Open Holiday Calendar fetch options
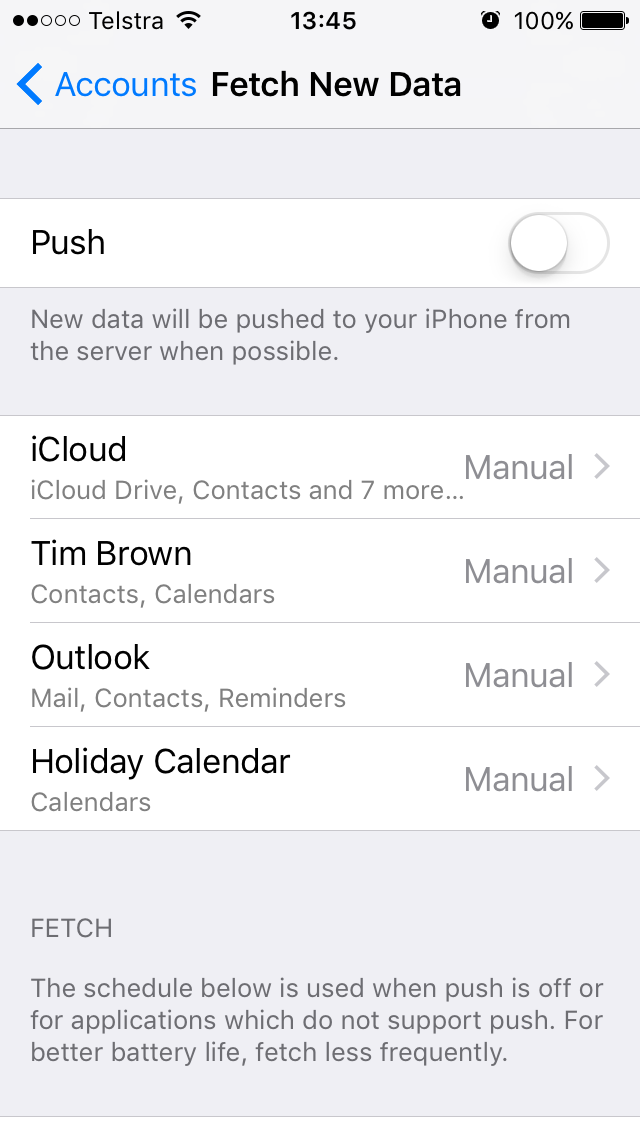This screenshot has width=640, height=1136. coord(320,779)
